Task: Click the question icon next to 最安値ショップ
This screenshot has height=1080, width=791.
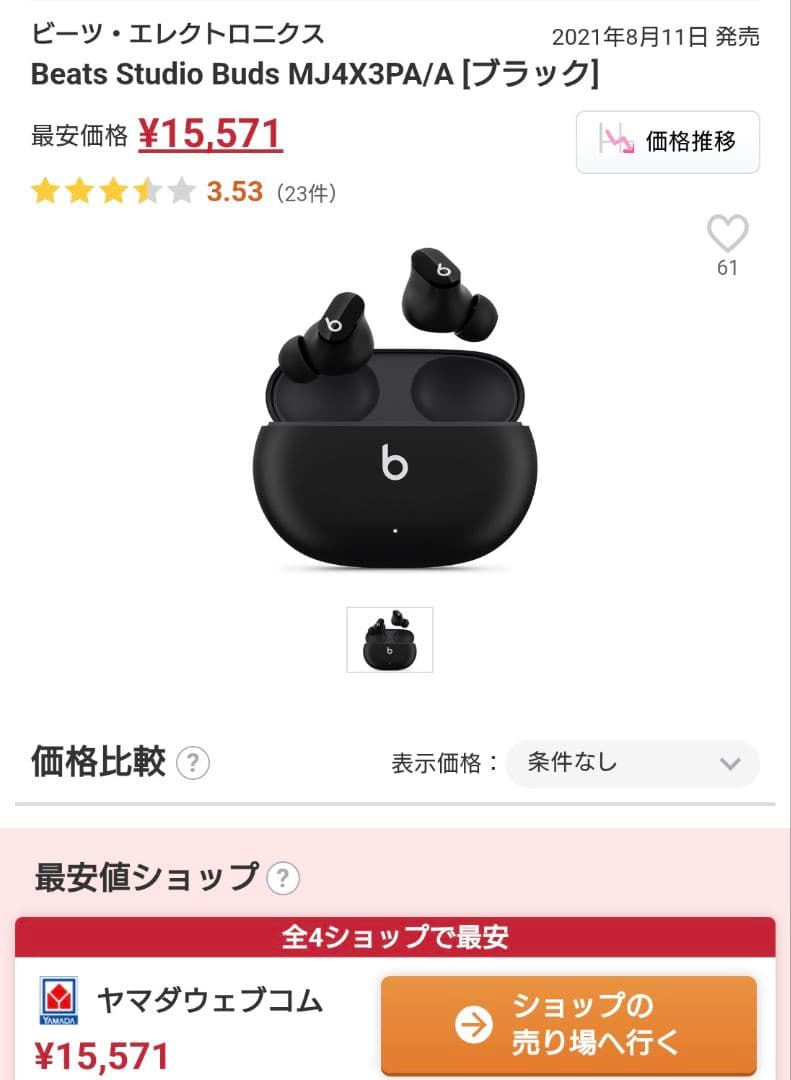Action: point(281,879)
